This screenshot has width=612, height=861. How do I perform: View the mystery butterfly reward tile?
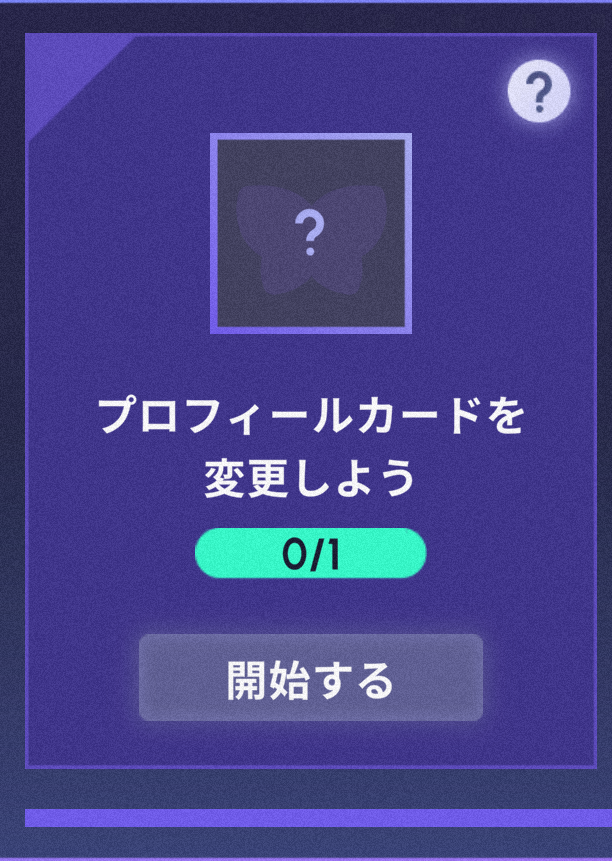click(x=311, y=233)
